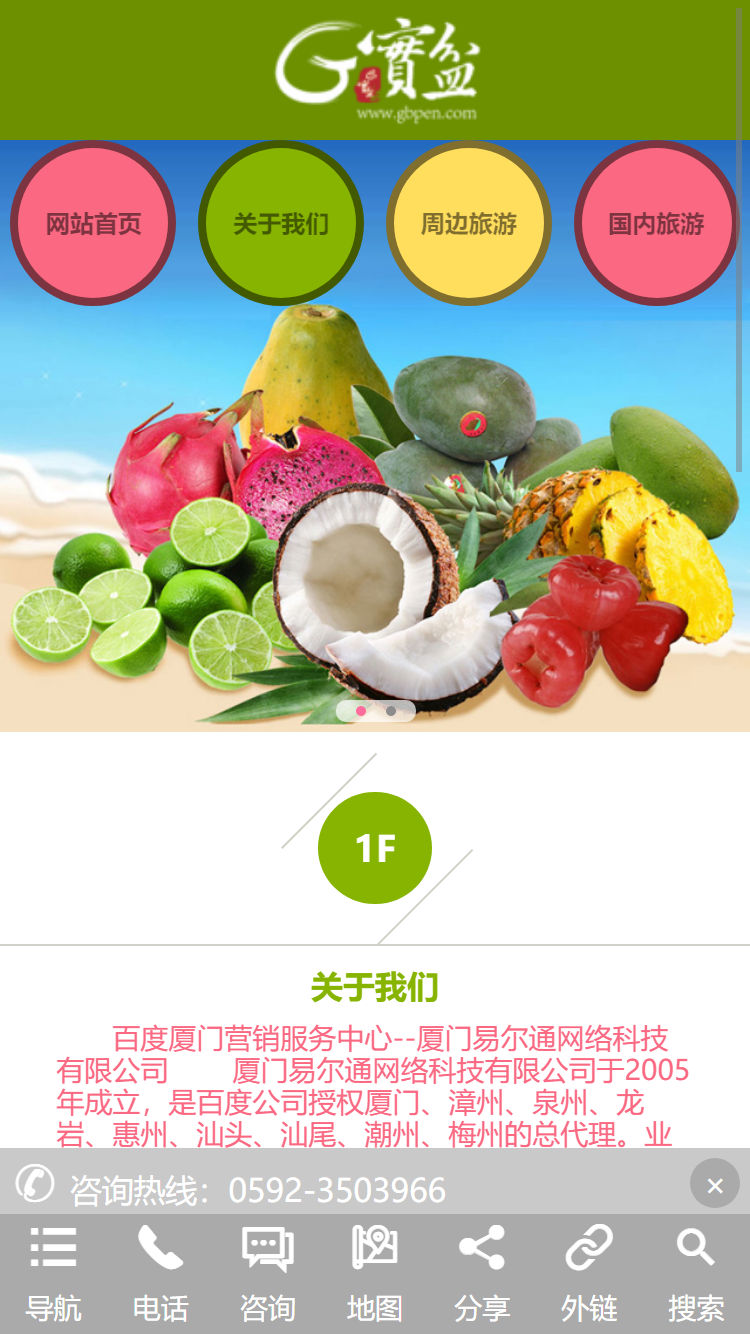750x1334 pixels.
Task: Open 国内旅游 section
Action: pos(656,223)
